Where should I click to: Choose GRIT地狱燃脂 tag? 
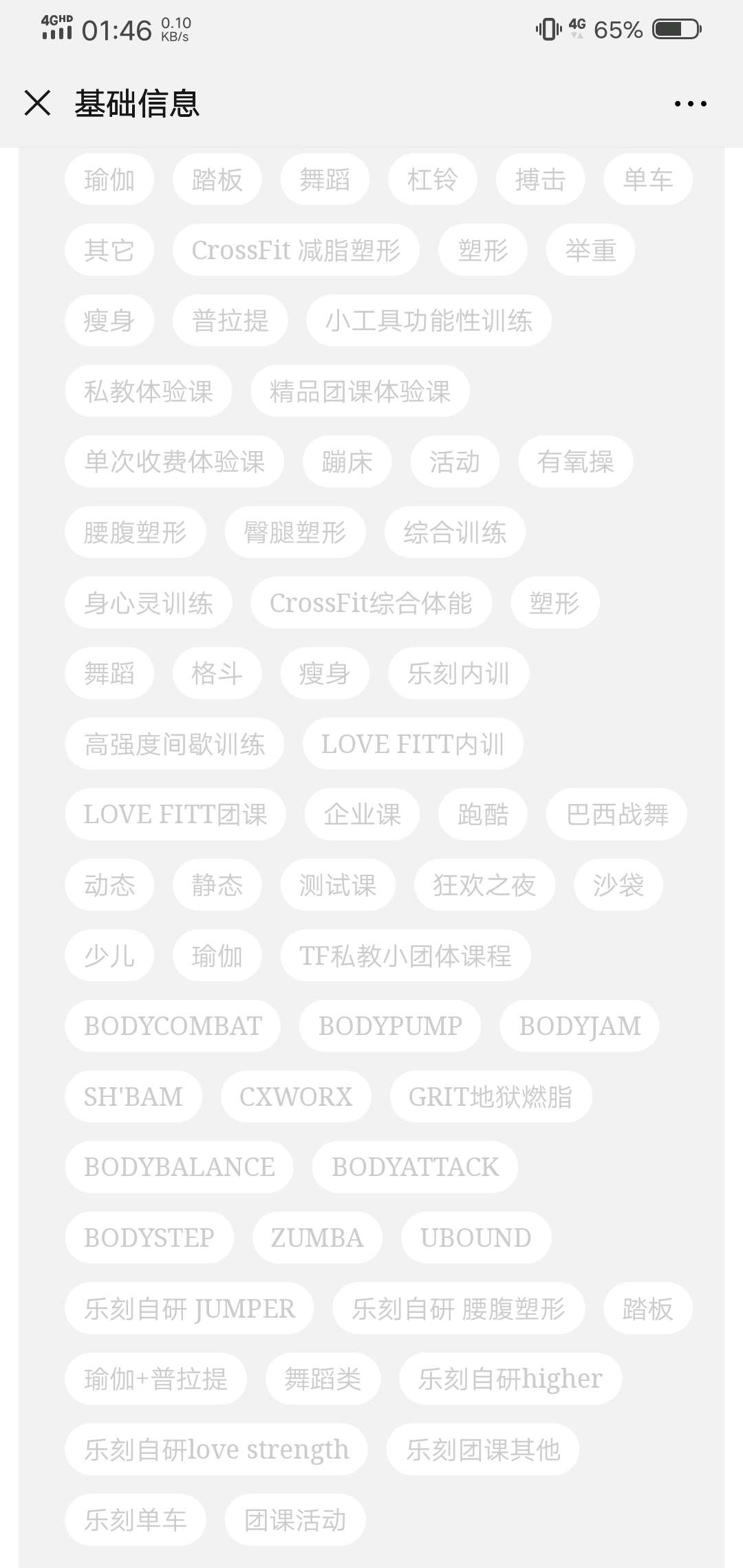(x=491, y=1097)
